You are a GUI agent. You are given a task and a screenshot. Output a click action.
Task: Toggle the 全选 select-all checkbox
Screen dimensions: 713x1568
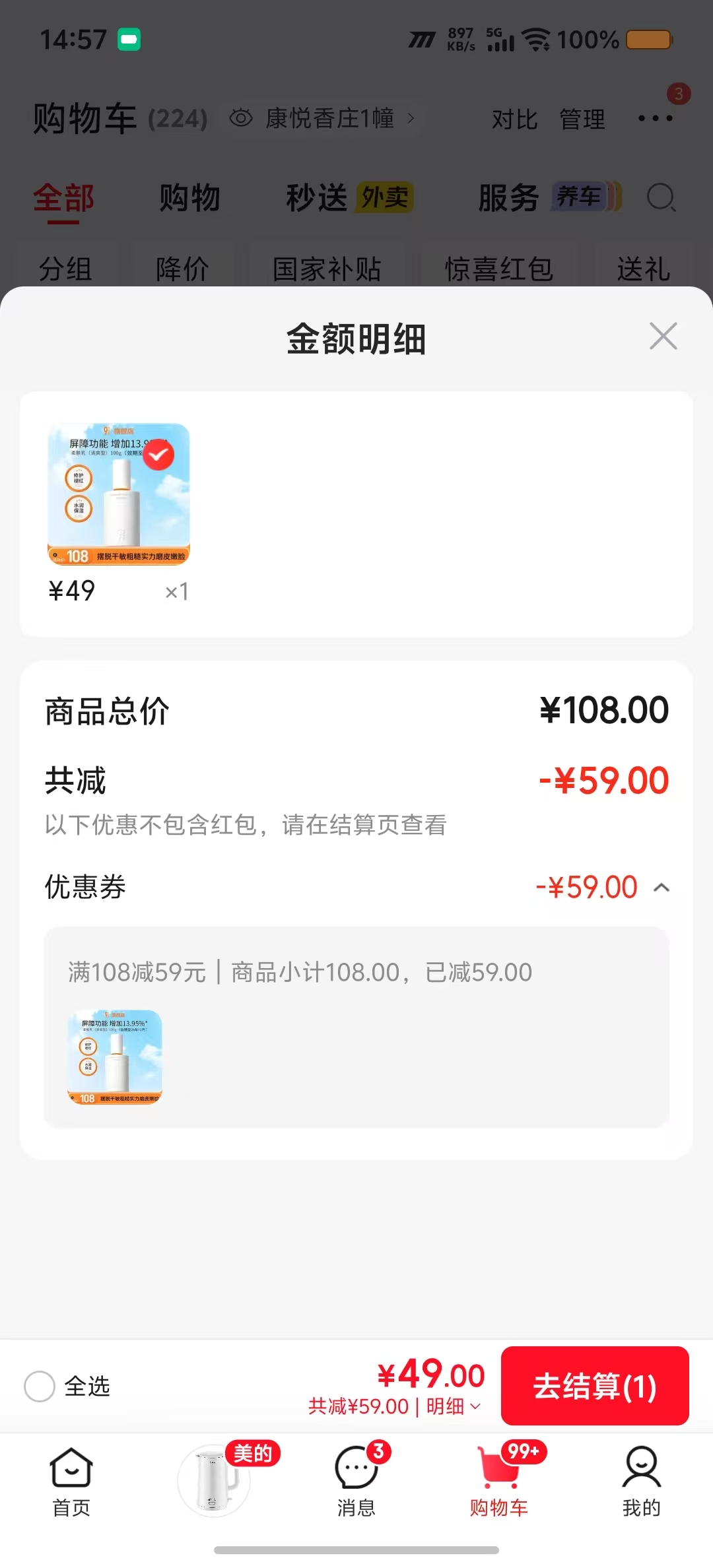click(40, 1386)
